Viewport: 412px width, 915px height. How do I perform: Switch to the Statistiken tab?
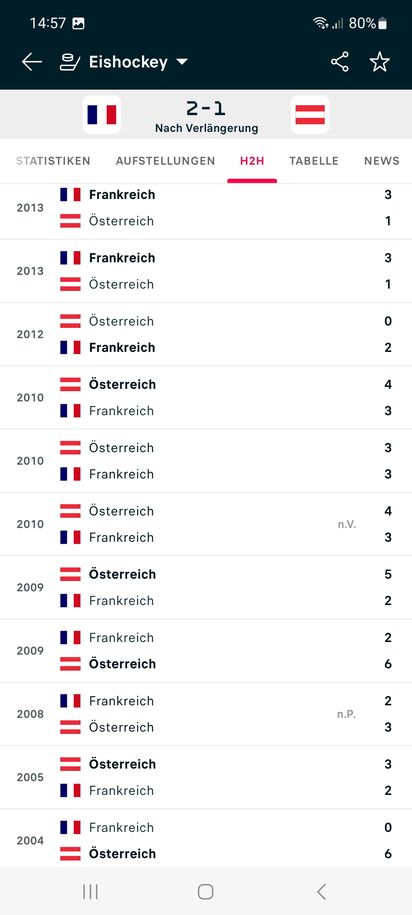pyautogui.click(x=53, y=161)
